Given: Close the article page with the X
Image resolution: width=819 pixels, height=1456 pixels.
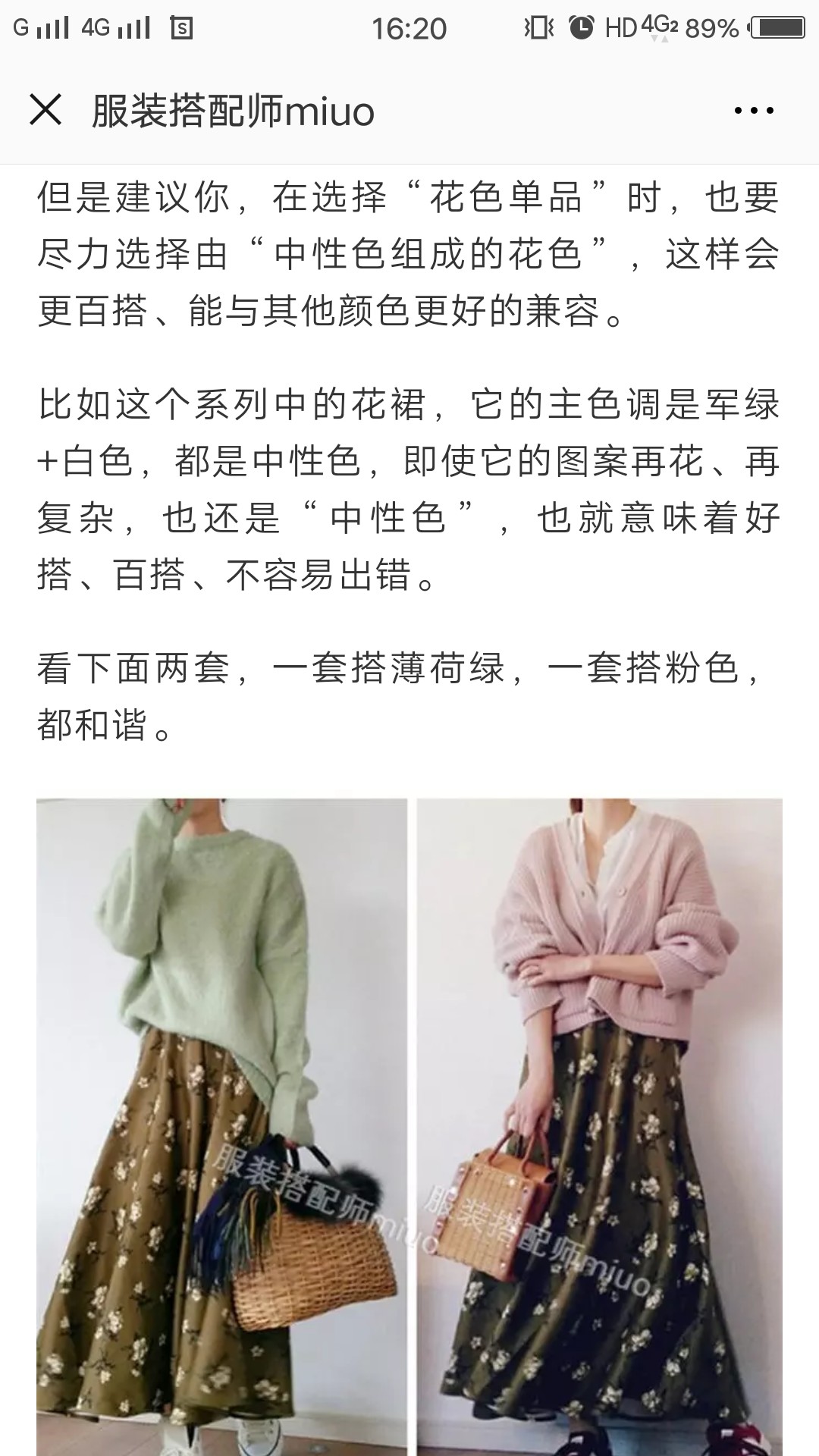Looking at the screenshot, I should (45, 111).
